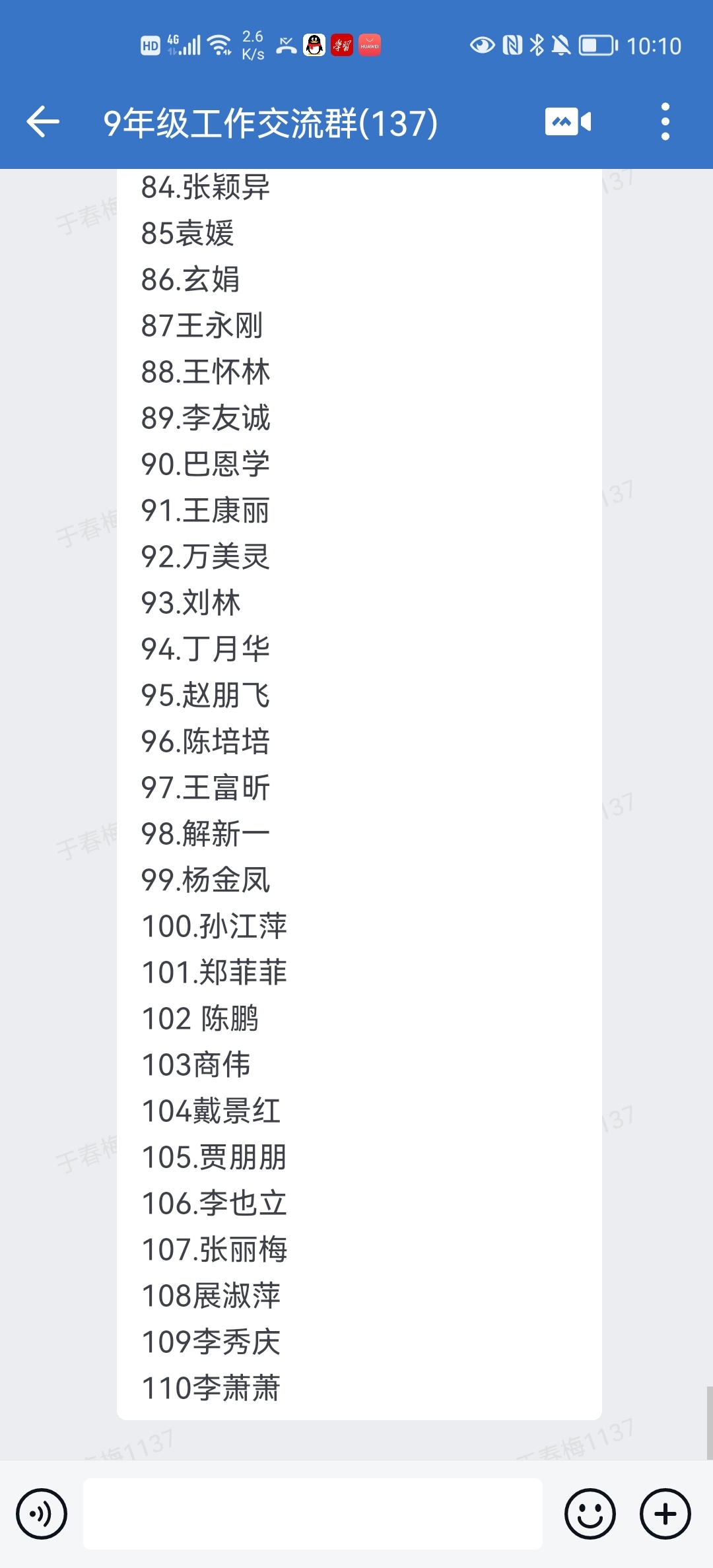This screenshot has height=1568, width=713.
Task: Focus the message text field
Action: click(313, 1514)
